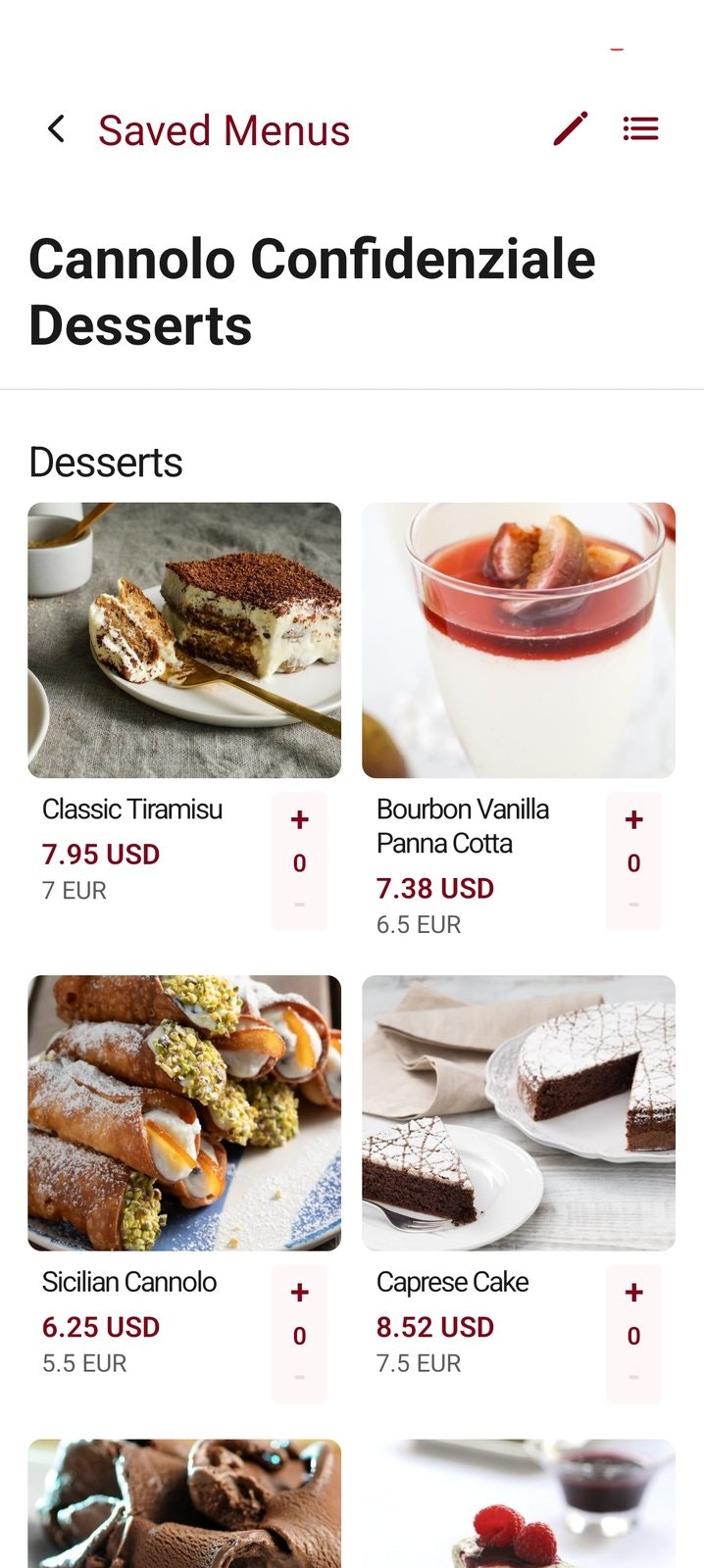Edit this menu with the pencil icon
The width and height of the screenshot is (704, 1568).
[x=570, y=129]
